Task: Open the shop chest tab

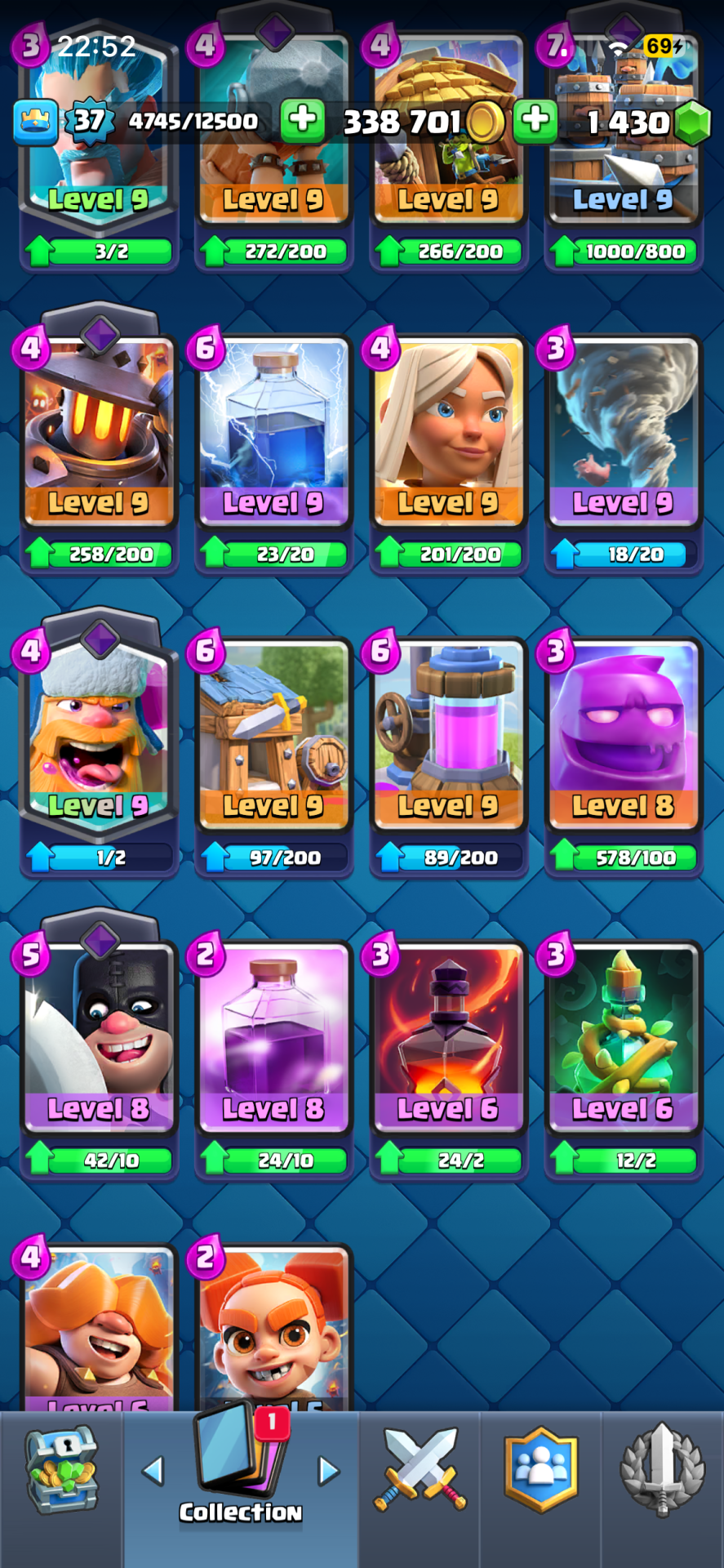Action: pyautogui.click(x=61, y=1471)
